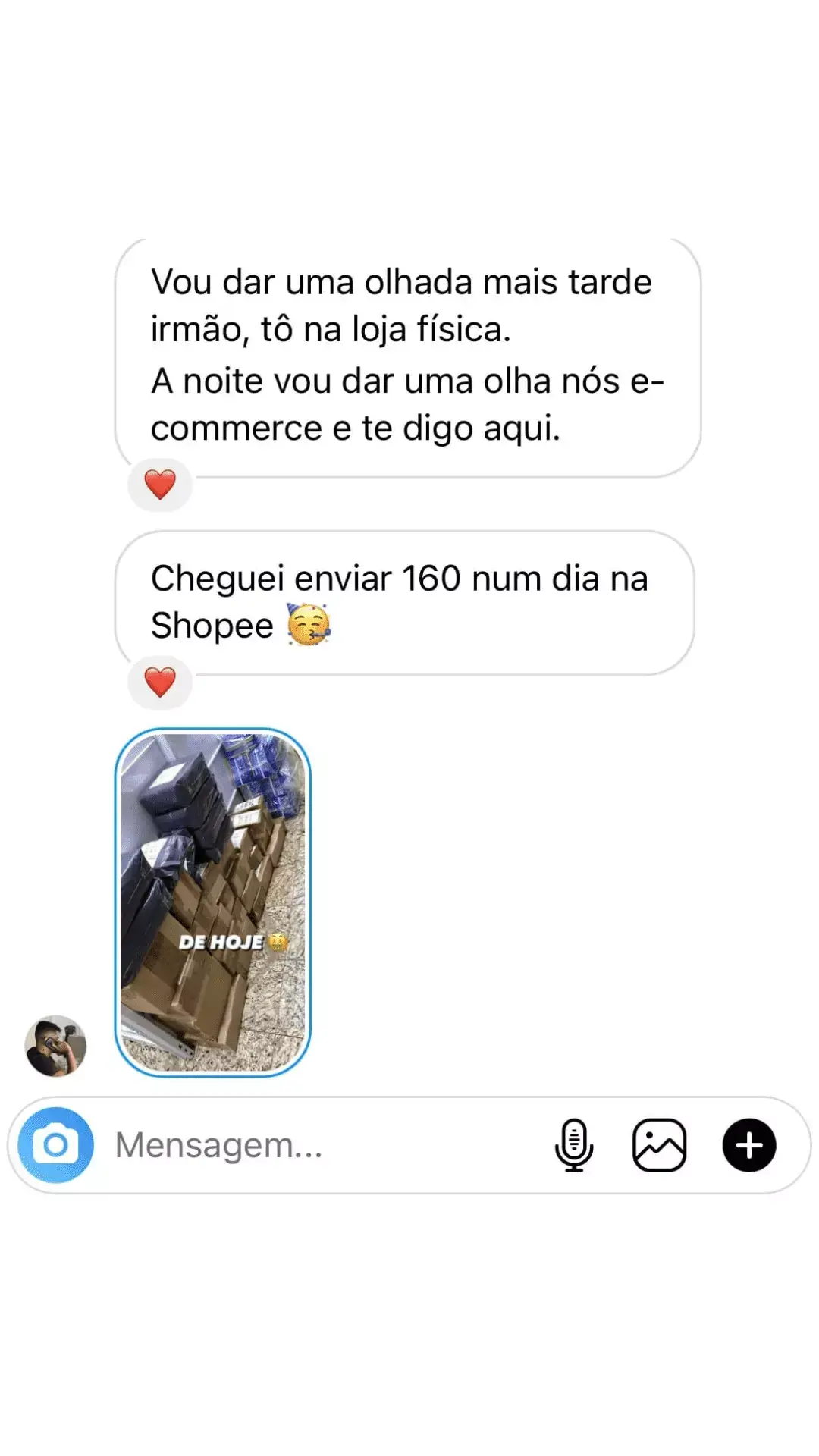The image size is (819, 1456).
Task: Tap the heart reaction under the Shopee message
Action: pos(160,682)
